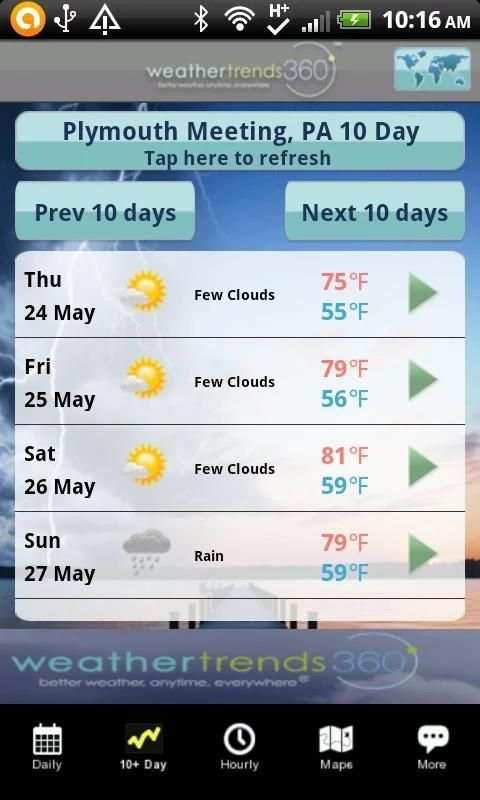Select the 10+ Day tab
The image size is (480, 800).
(143, 747)
